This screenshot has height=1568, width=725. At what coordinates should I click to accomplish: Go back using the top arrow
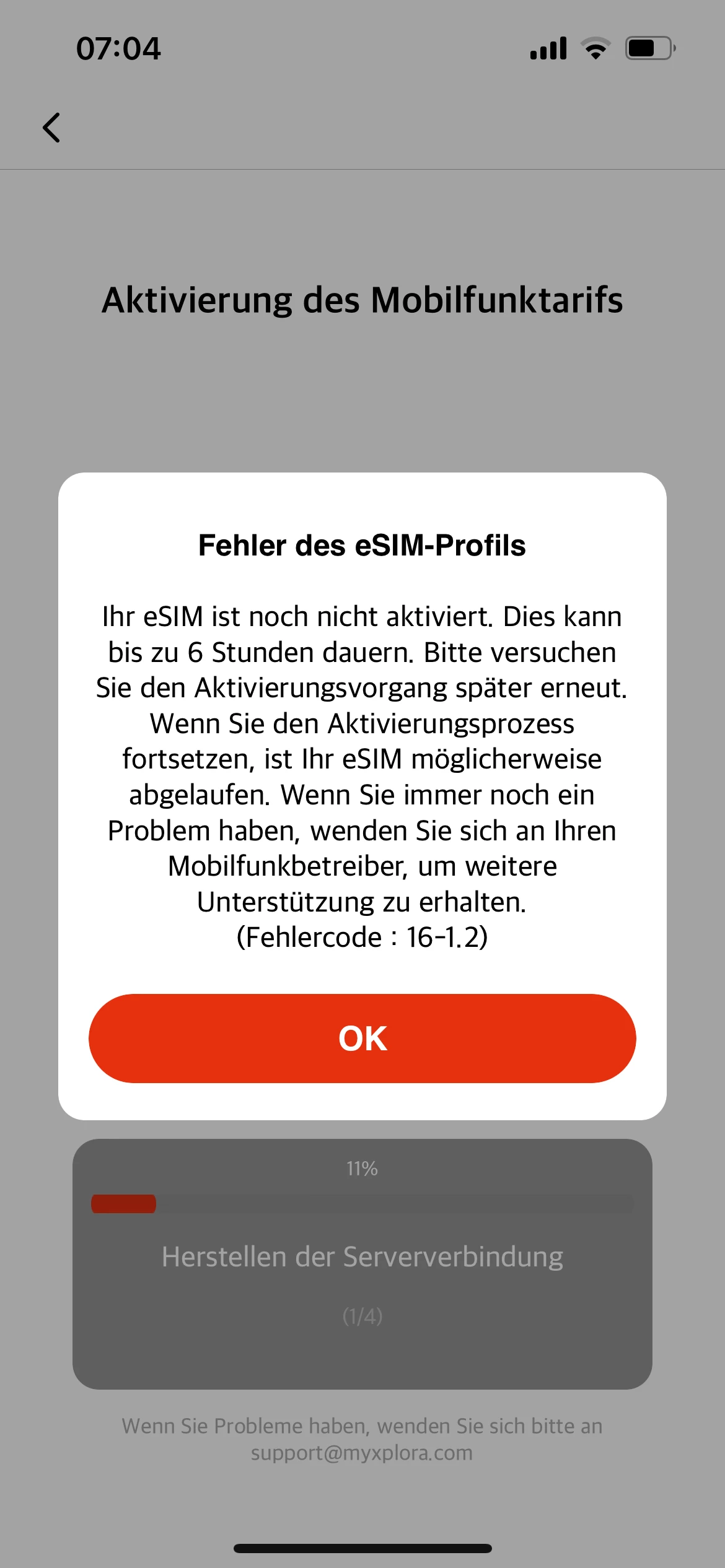coord(51,128)
